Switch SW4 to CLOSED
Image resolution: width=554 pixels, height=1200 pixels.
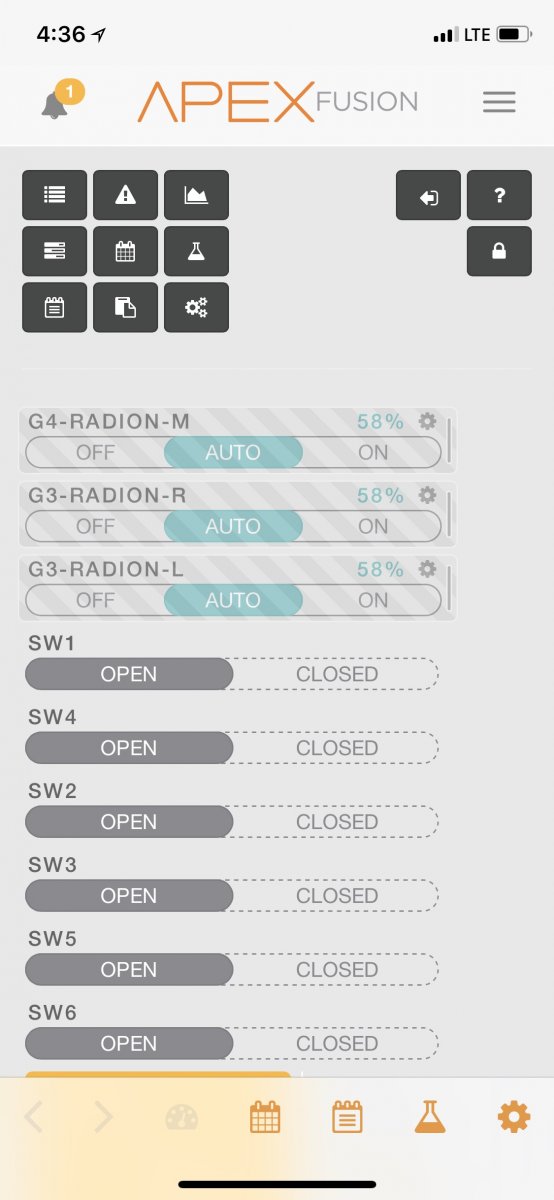(x=336, y=748)
